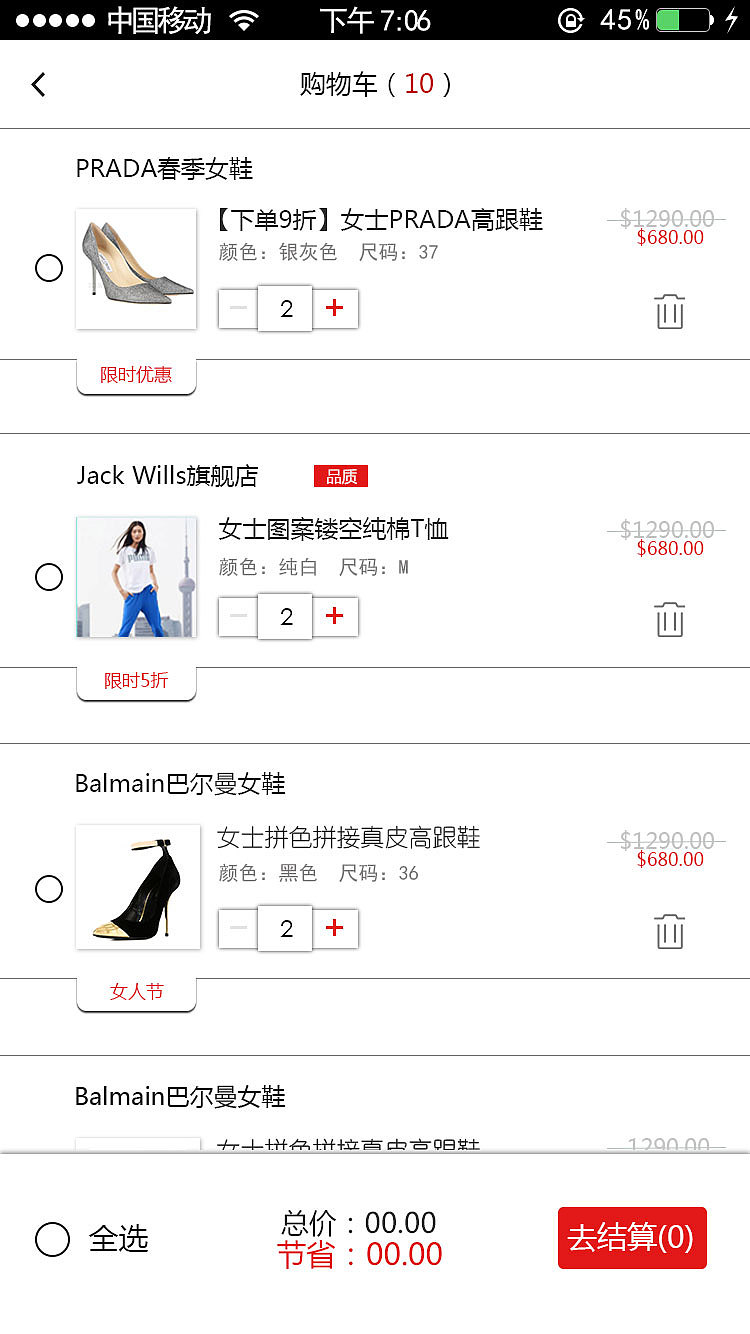Viewport: 750px width, 1334px height.
Task: Tap the back arrow to leave the cart
Action: (38, 84)
